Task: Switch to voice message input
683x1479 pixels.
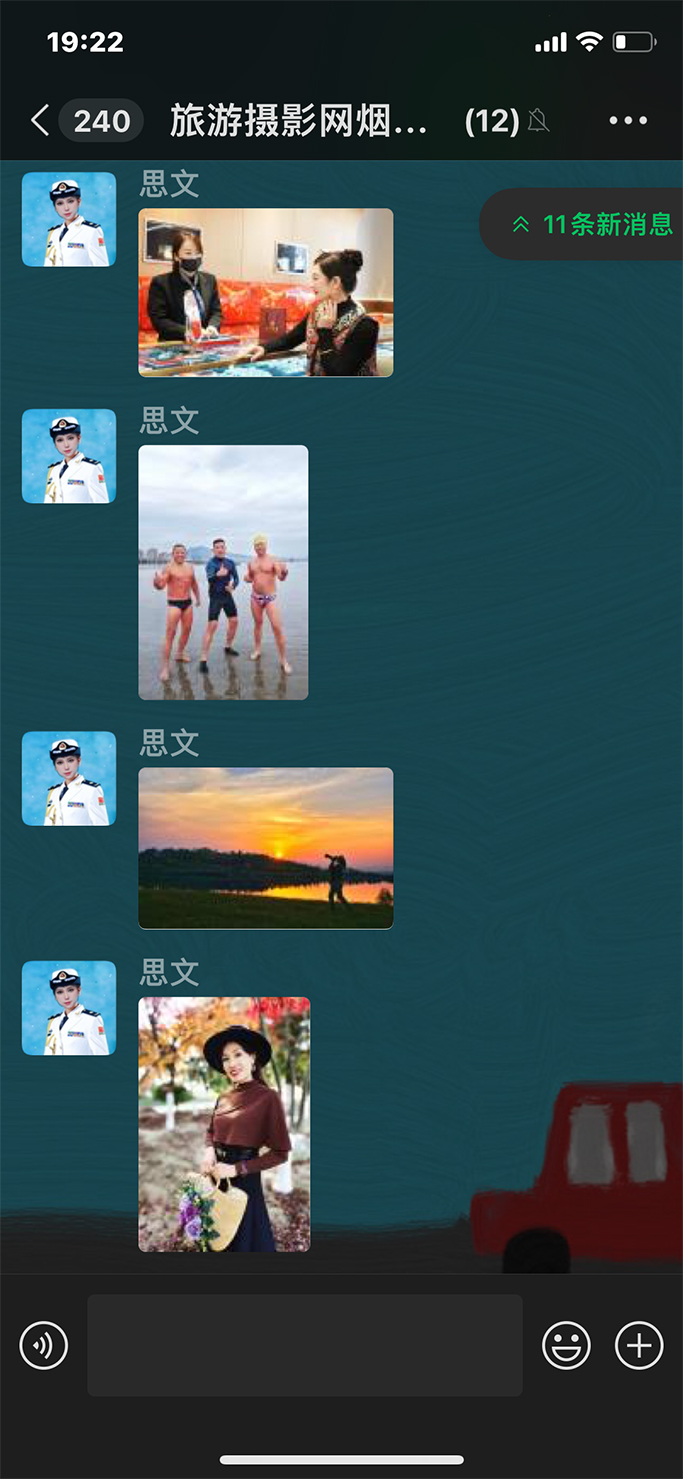Action: [44, 1345]
